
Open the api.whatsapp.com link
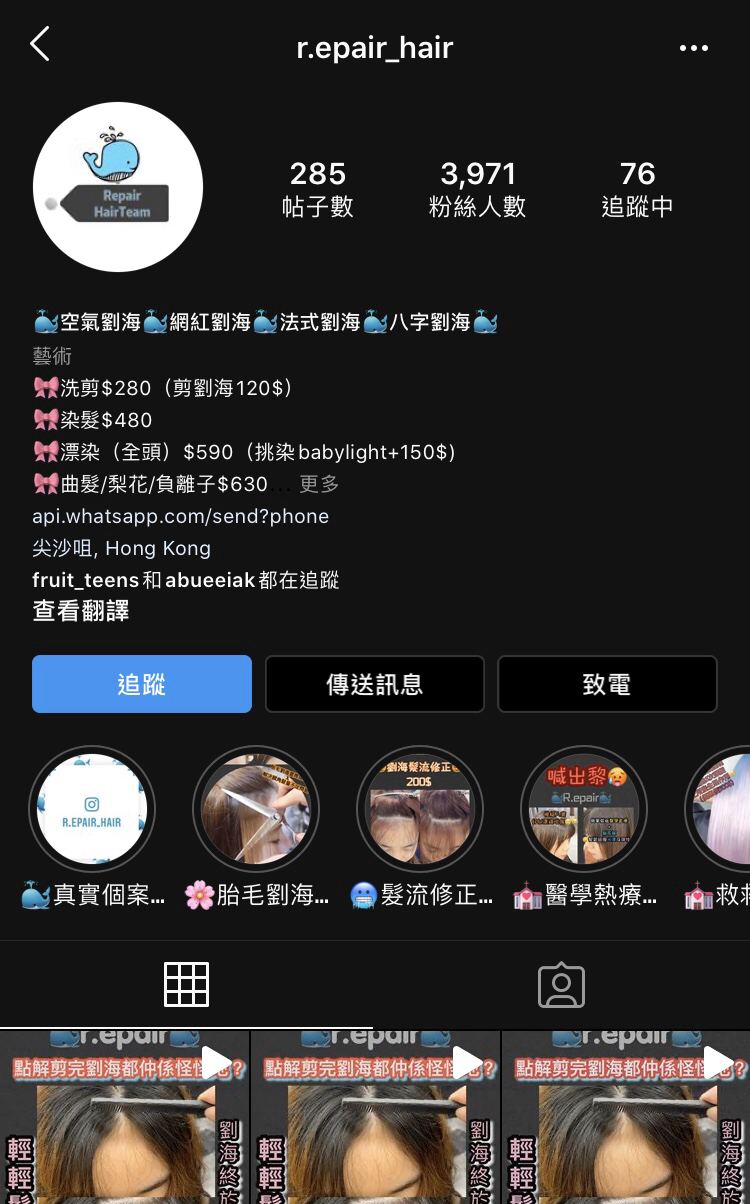(181, 516)
